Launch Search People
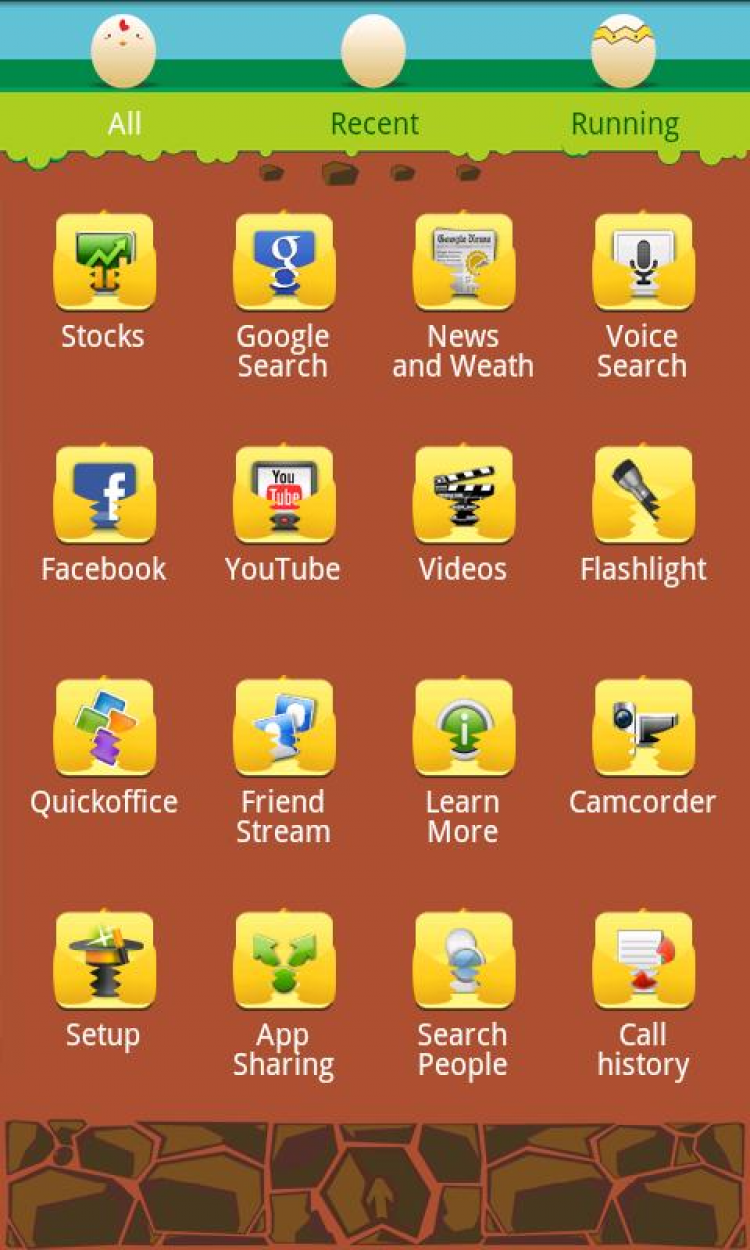This screenshot has width=750, height=1250. (x=463, y=961)
